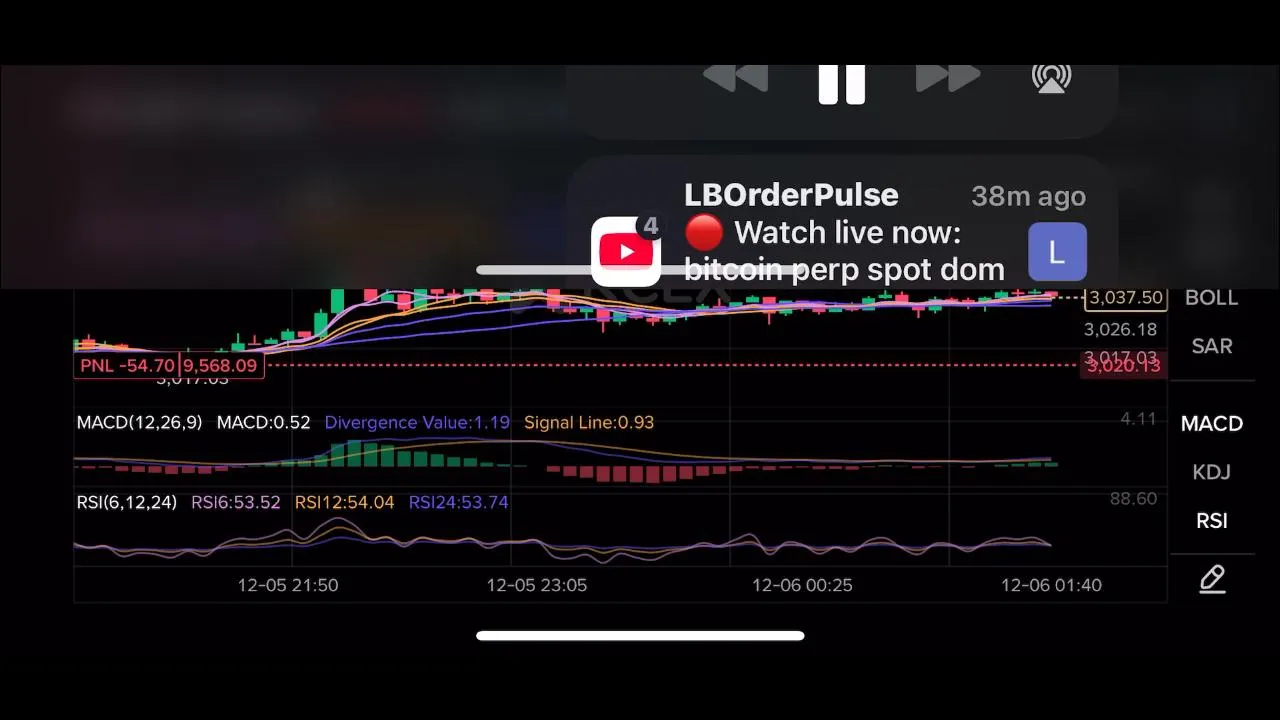Skip backward with the rewind button

[x=735, y=78]
